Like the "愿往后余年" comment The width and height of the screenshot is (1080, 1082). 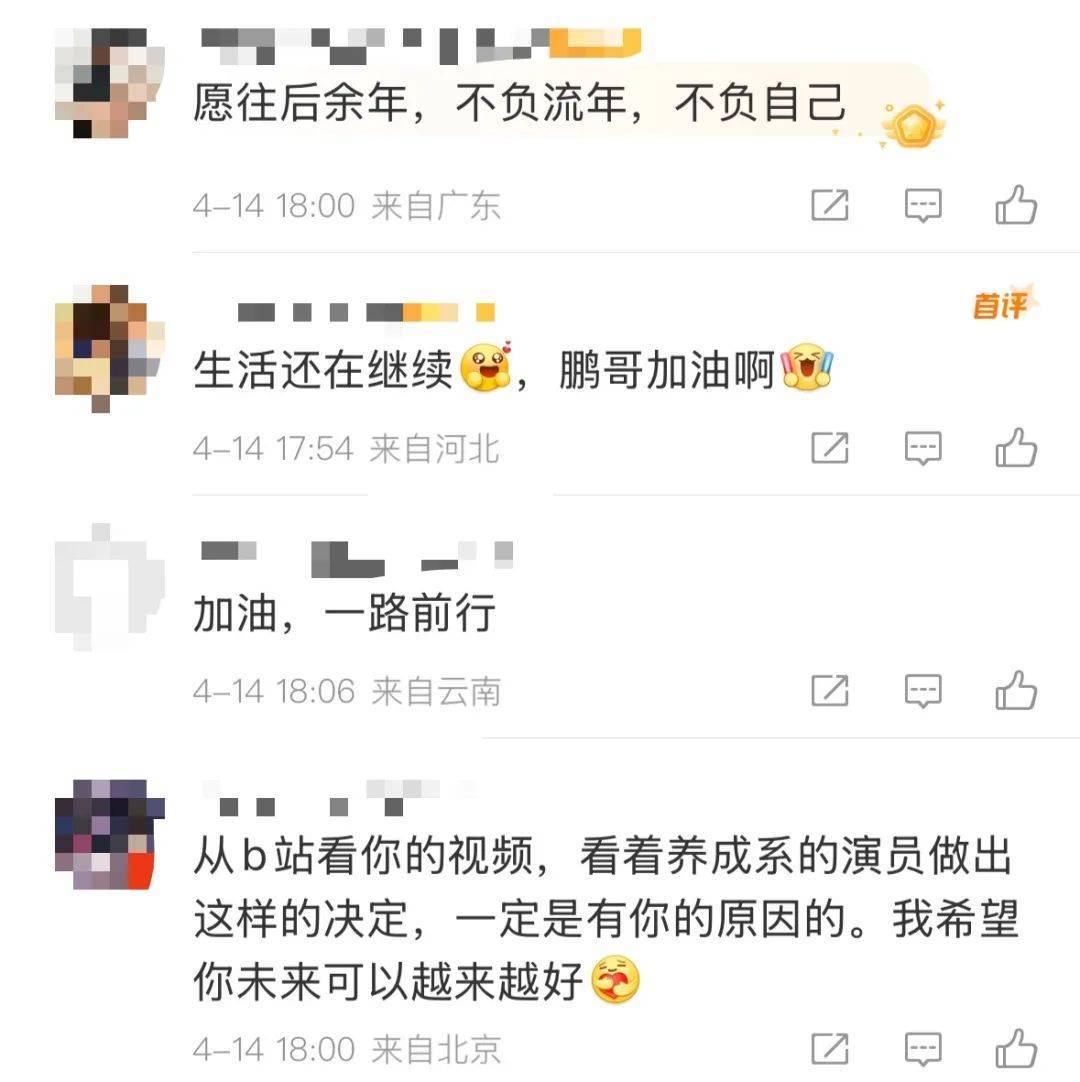pyautogui.click(x=1018, y=205)
